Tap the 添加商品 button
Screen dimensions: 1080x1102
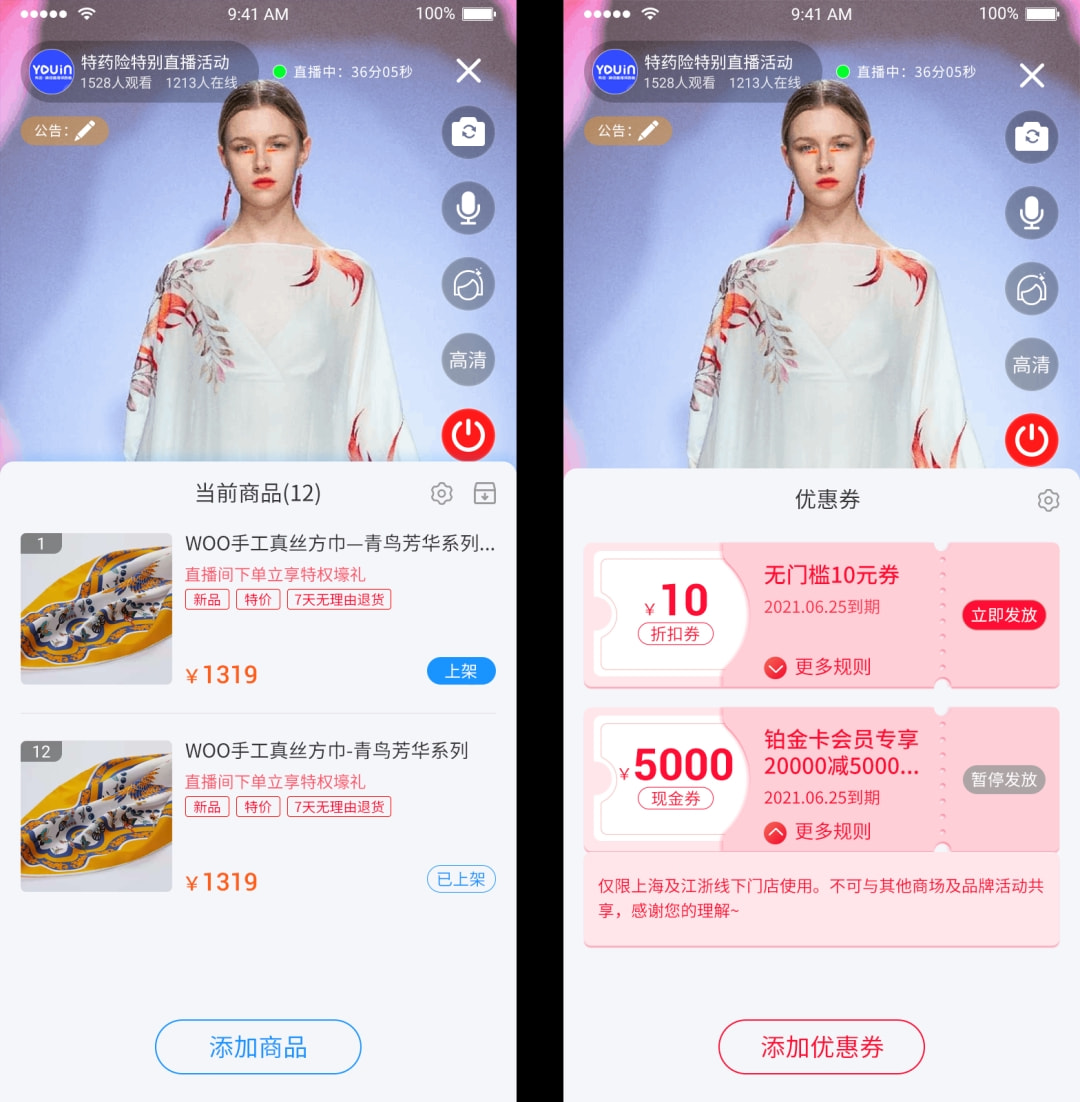point(258,1047)
